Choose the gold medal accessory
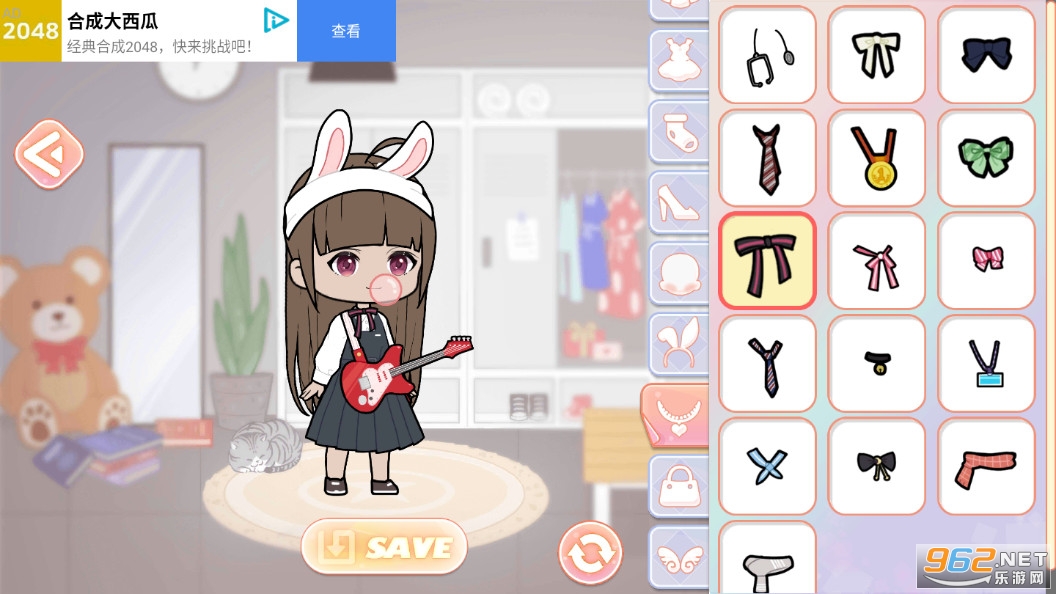The height and width of the screenshot is (594, 1056). [x=877, y=159]
